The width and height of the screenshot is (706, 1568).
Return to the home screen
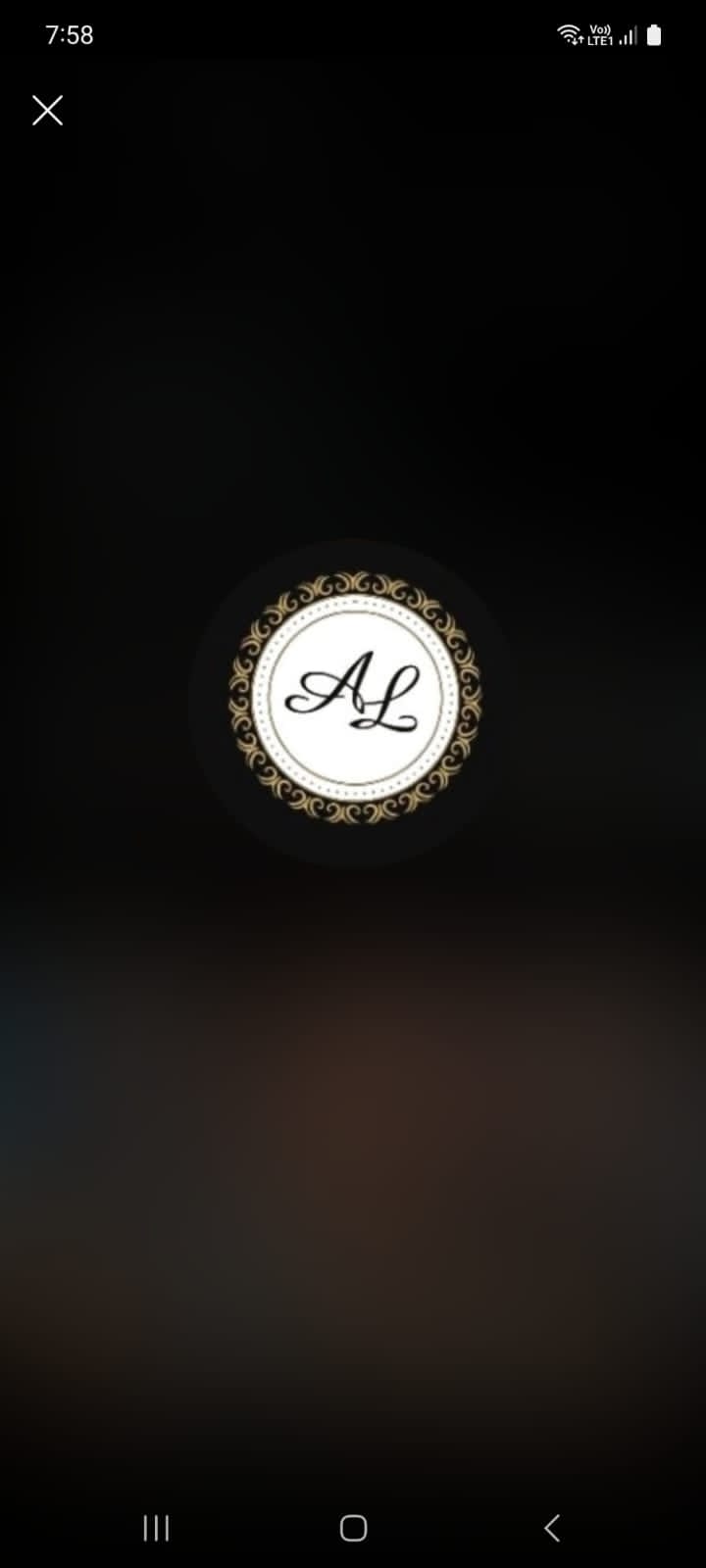[353, 1527]
